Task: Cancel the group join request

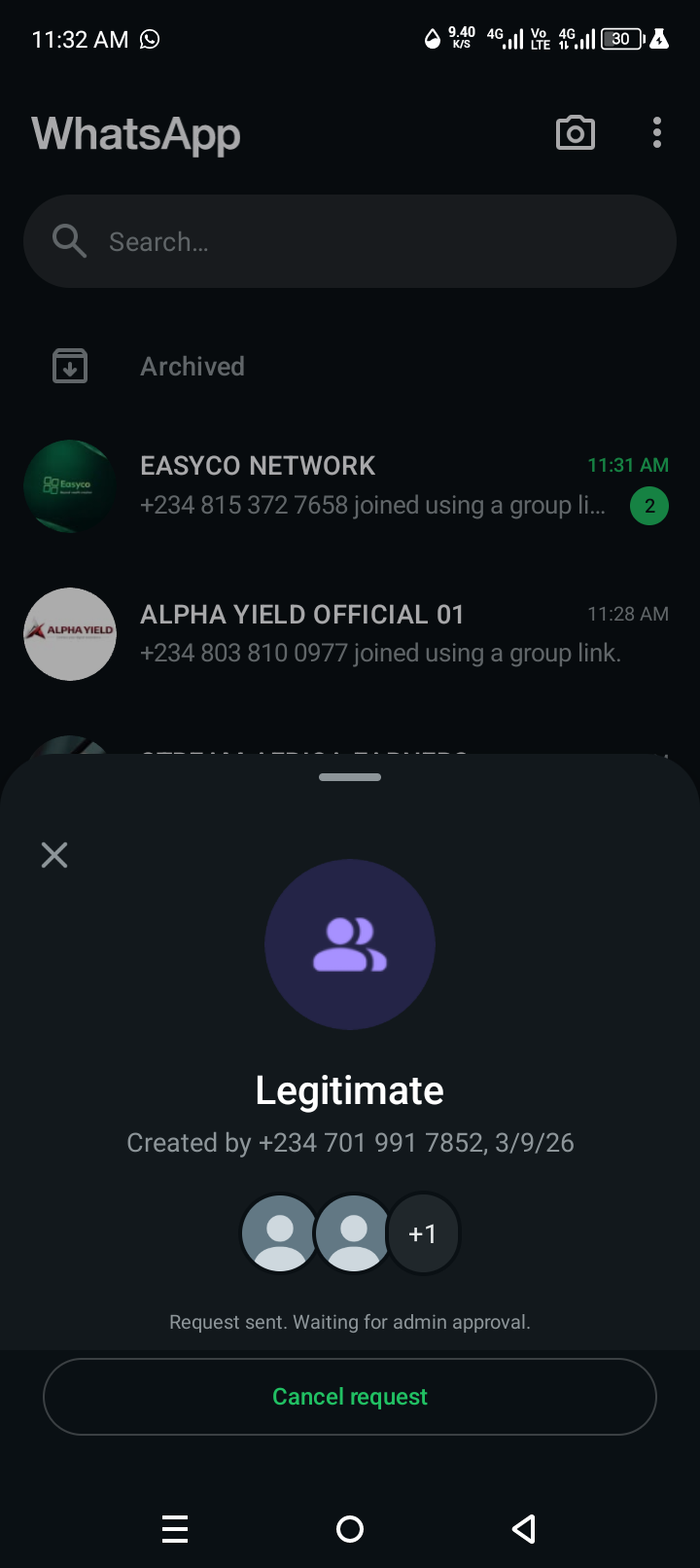Action: (x=350, y=1397)
